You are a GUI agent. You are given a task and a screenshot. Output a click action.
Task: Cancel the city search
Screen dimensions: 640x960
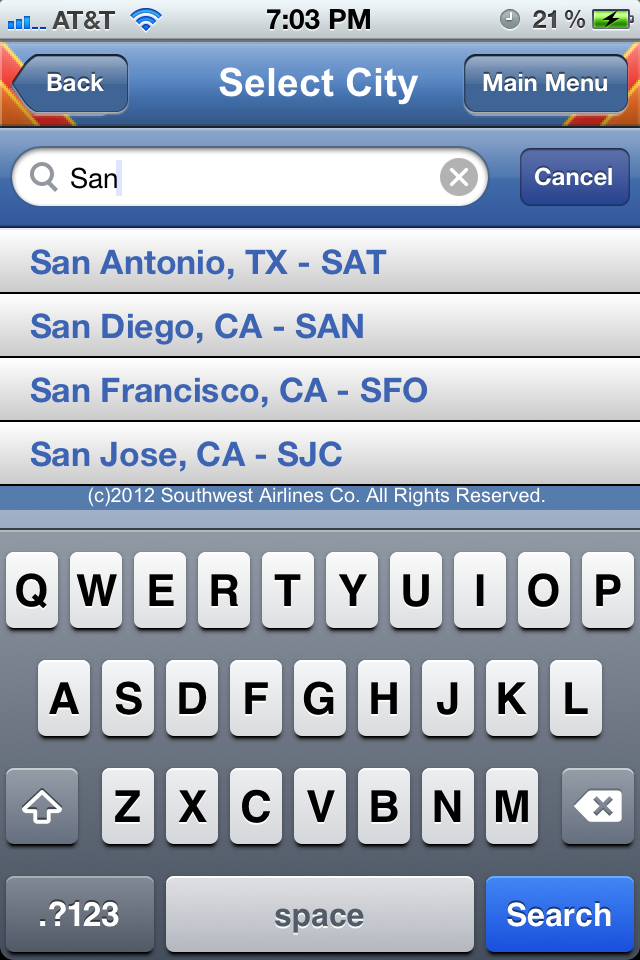(573, 178)
